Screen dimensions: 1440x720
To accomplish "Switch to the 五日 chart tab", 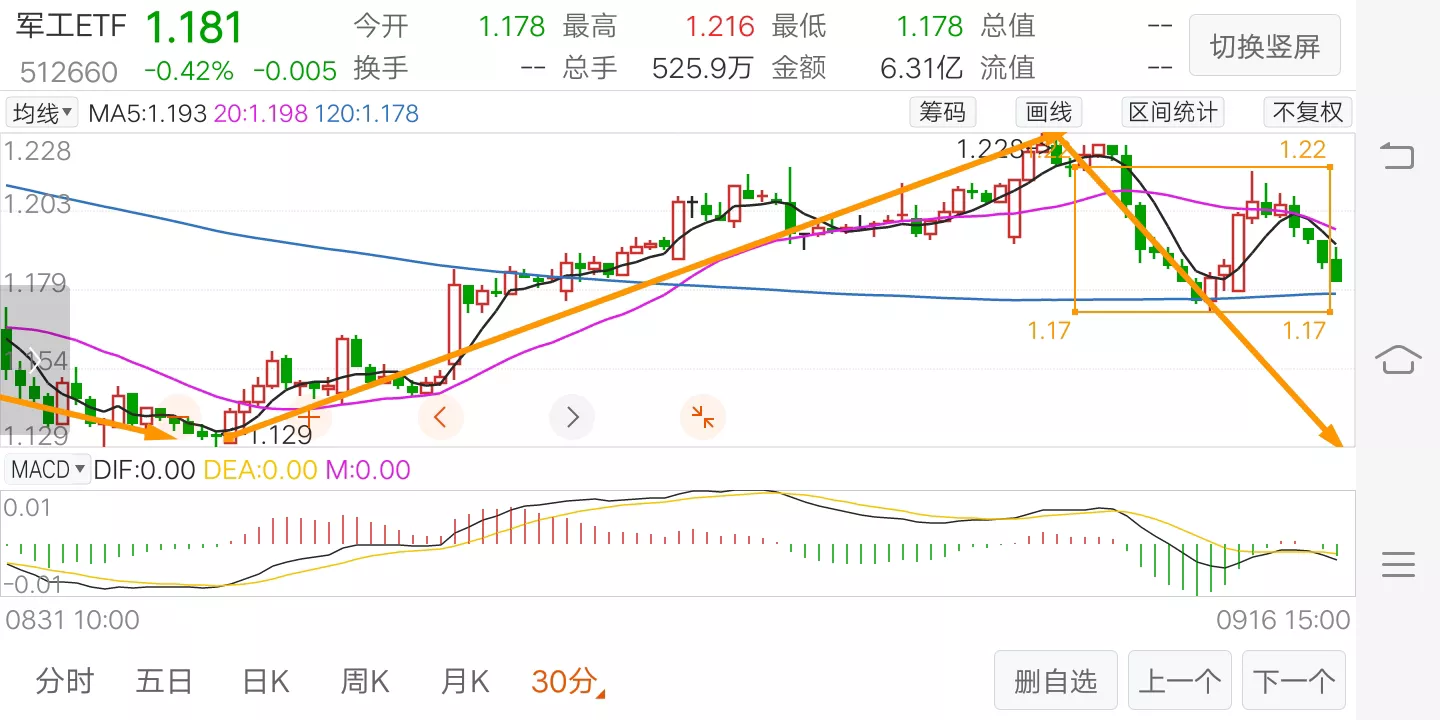I will point(164,682).
